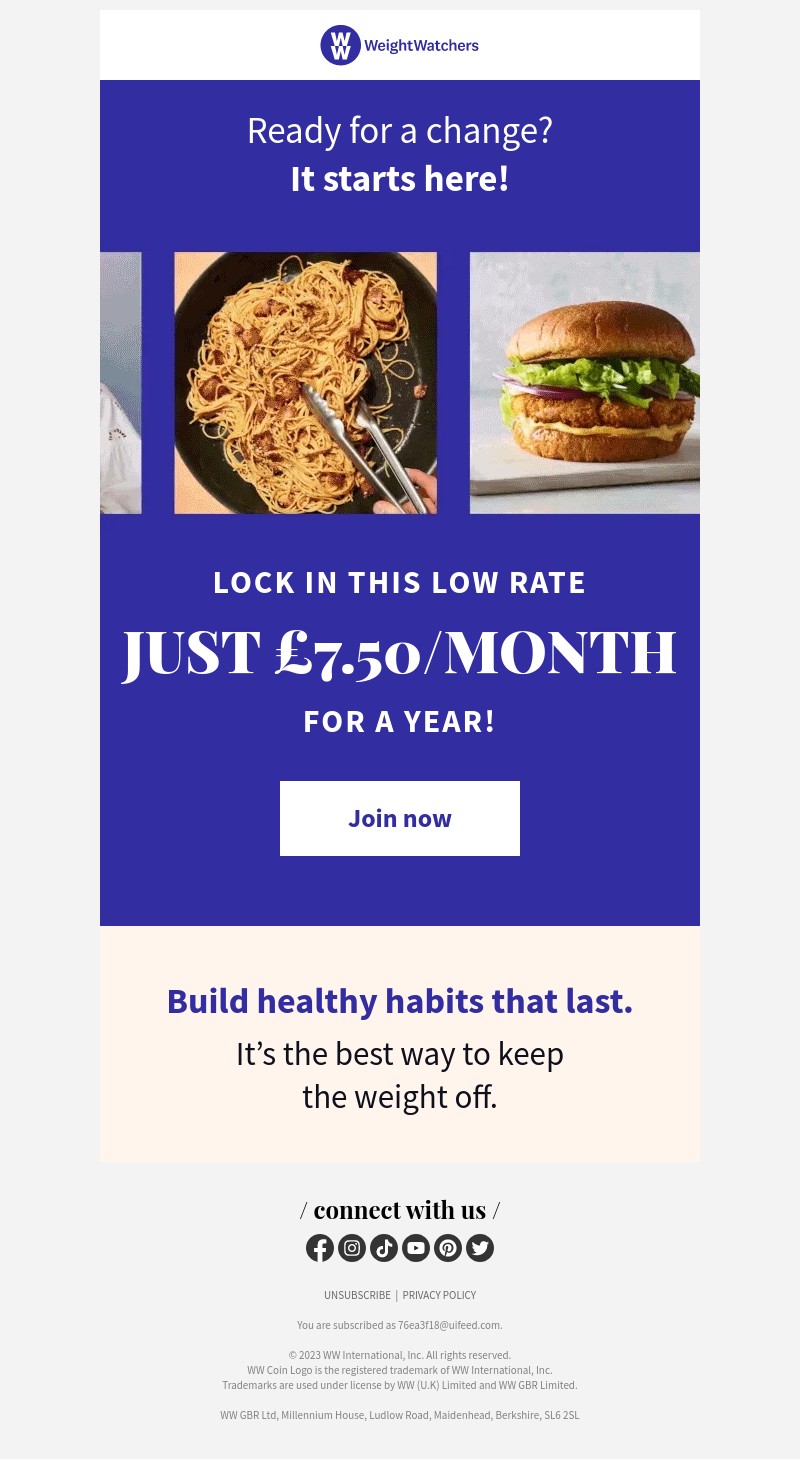Open WeightWatchers Pinterest page

(448, 1248)
